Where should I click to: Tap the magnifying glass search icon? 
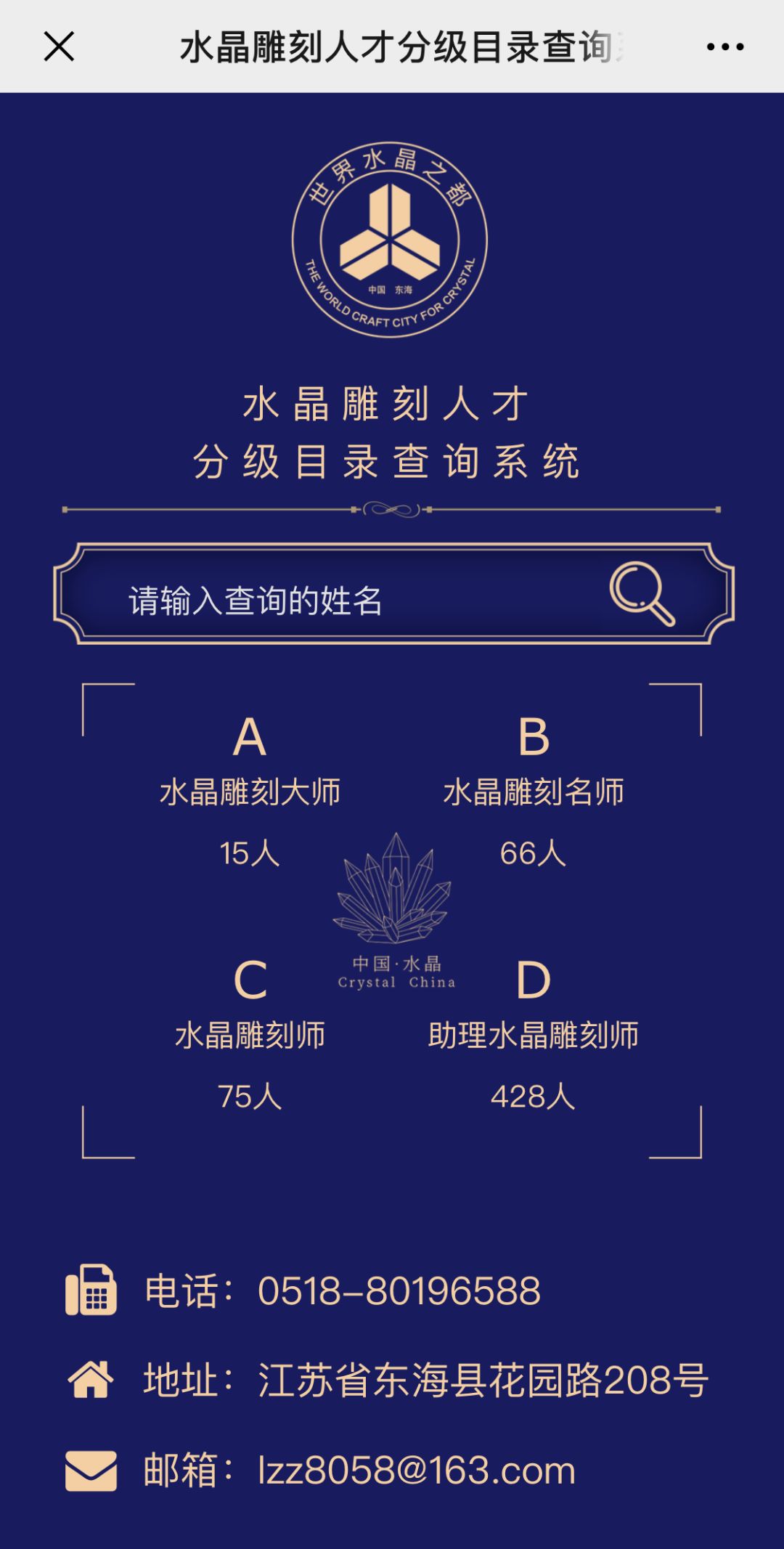pos(642,594)
